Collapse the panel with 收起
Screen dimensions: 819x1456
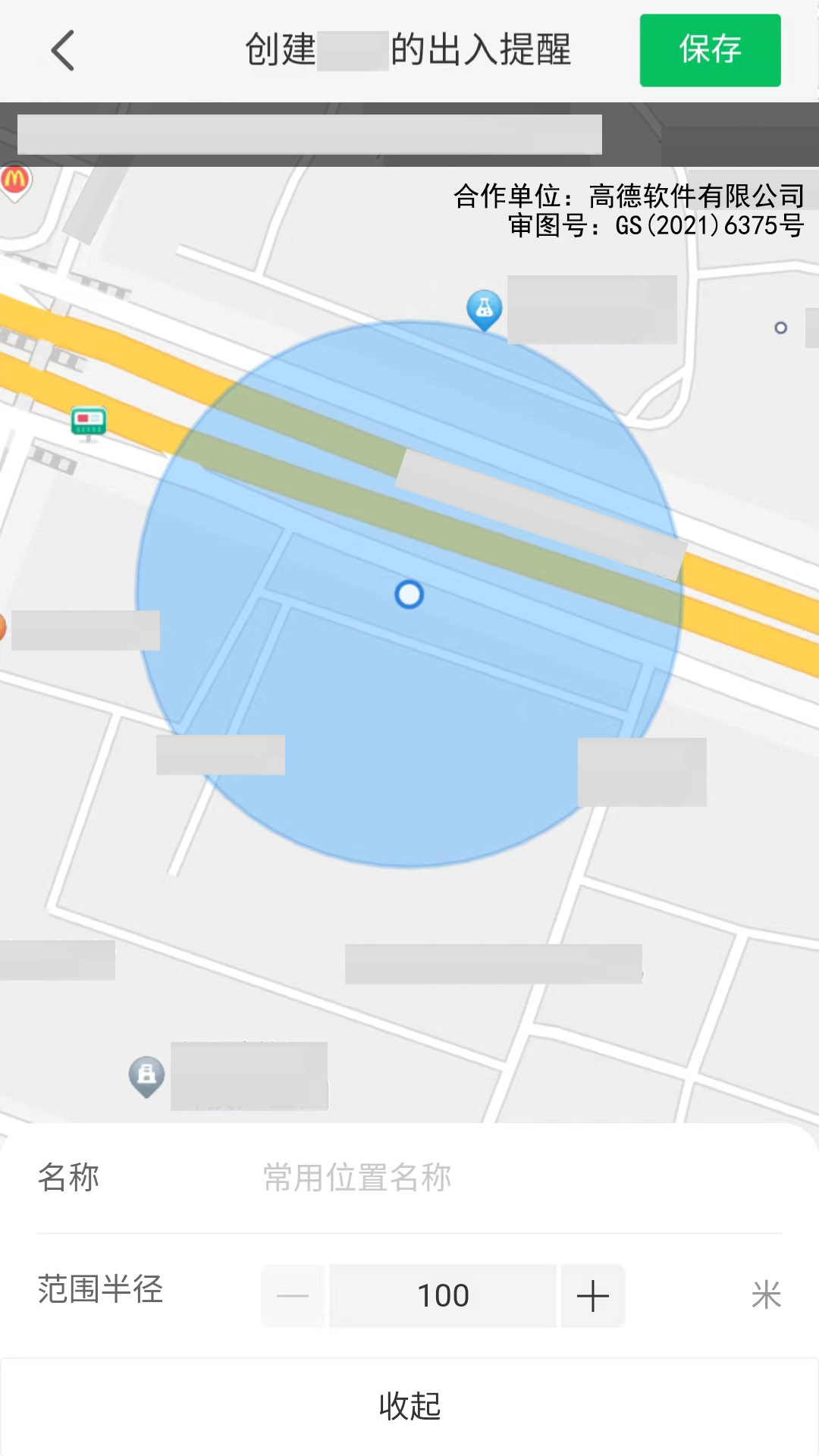click(x=409, y=1406)
